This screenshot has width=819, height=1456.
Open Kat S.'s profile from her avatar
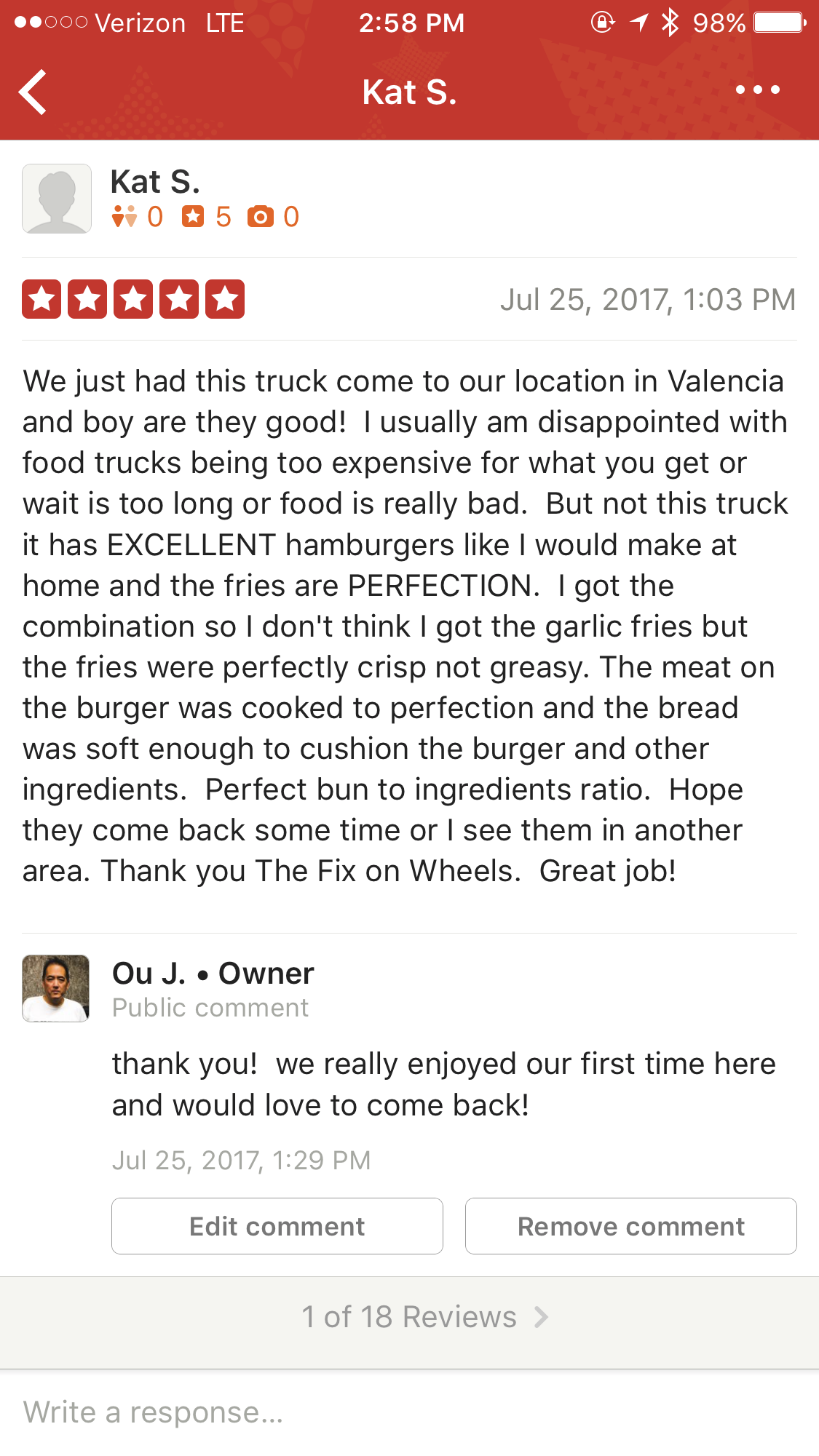[x=57, y=199]
